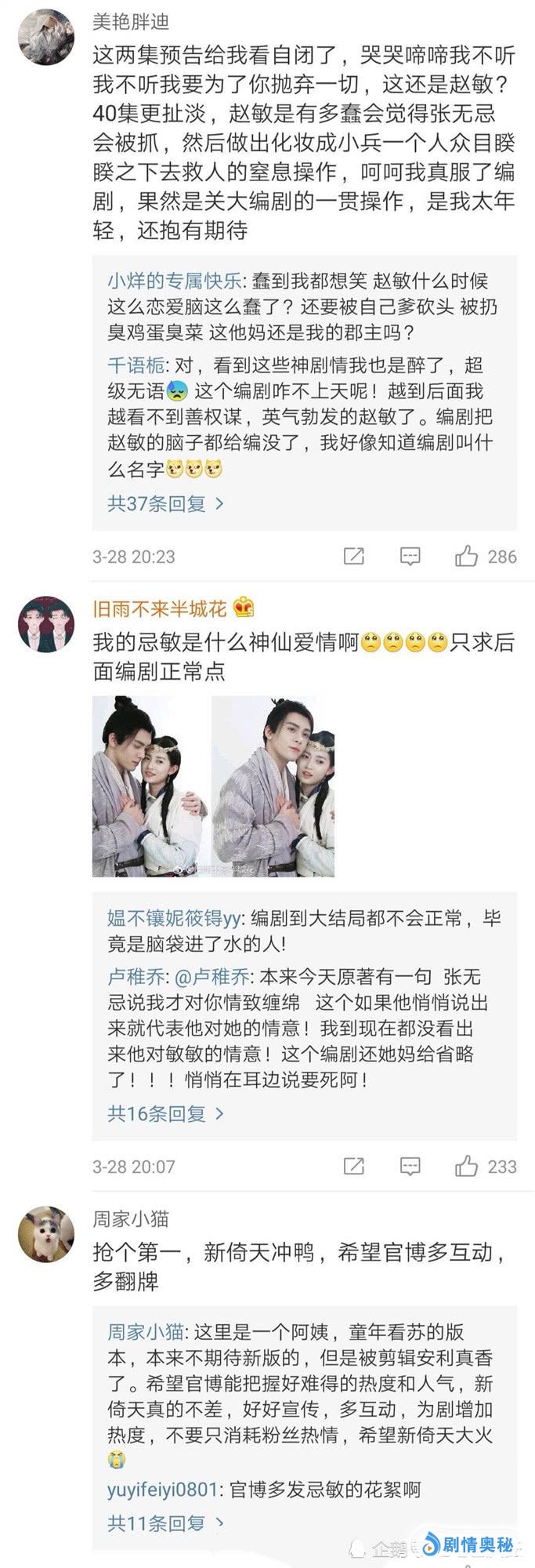Screen dimensions: 535x1568
Task: Open 旧雨不来半城花's avatar
Action: point(45,624)
